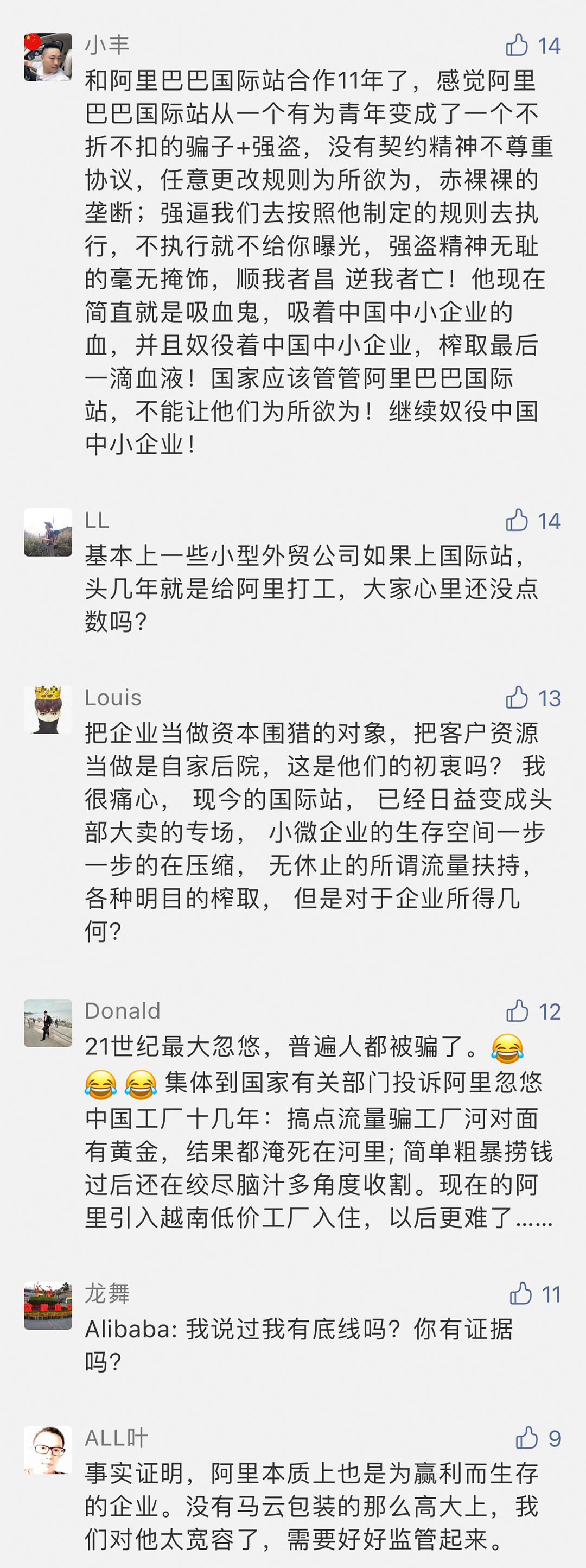Like LL's comment

pyautogui.click(x=517, y=521)
